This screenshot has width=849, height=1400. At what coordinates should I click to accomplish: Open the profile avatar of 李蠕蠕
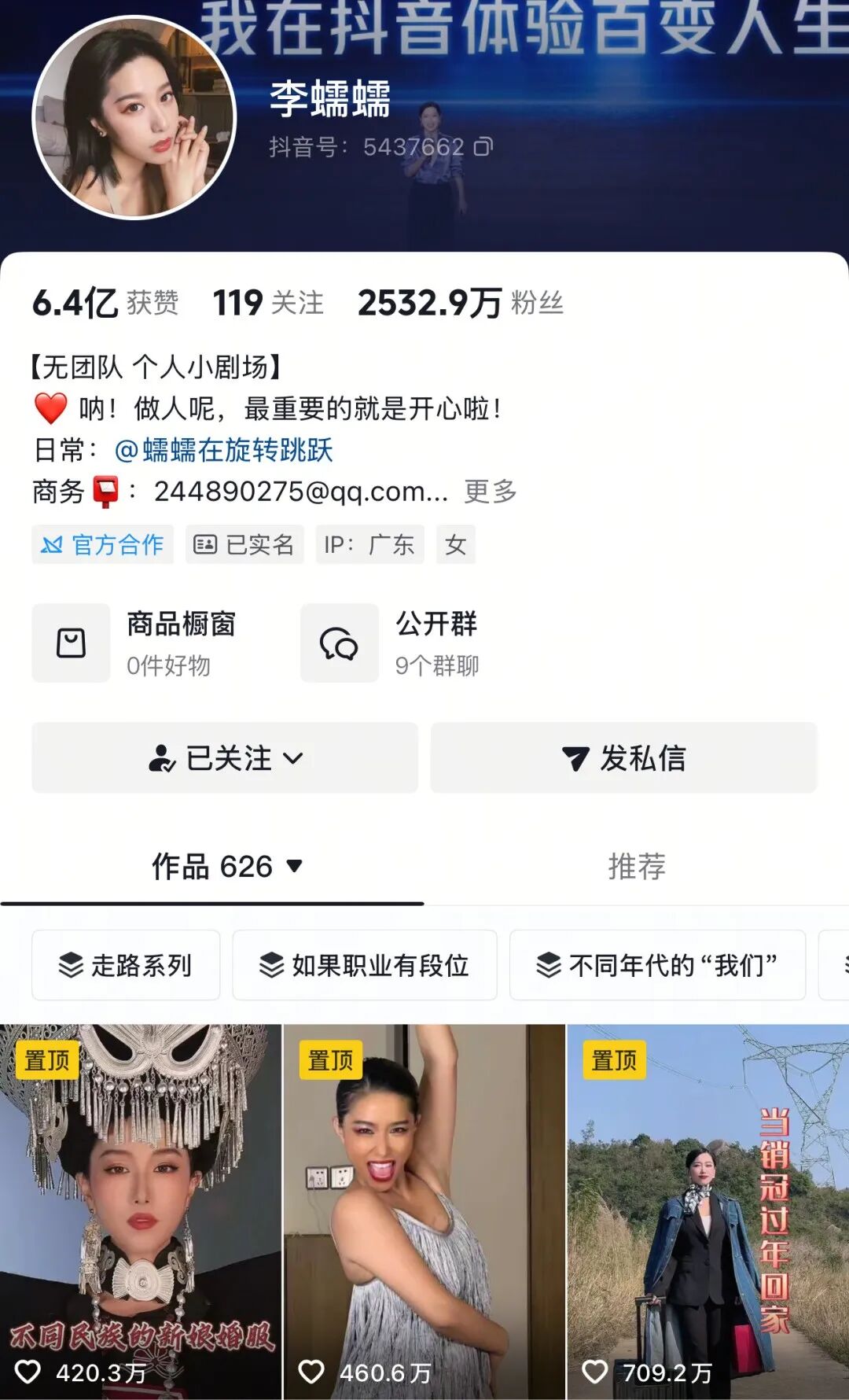pos(134,118)
